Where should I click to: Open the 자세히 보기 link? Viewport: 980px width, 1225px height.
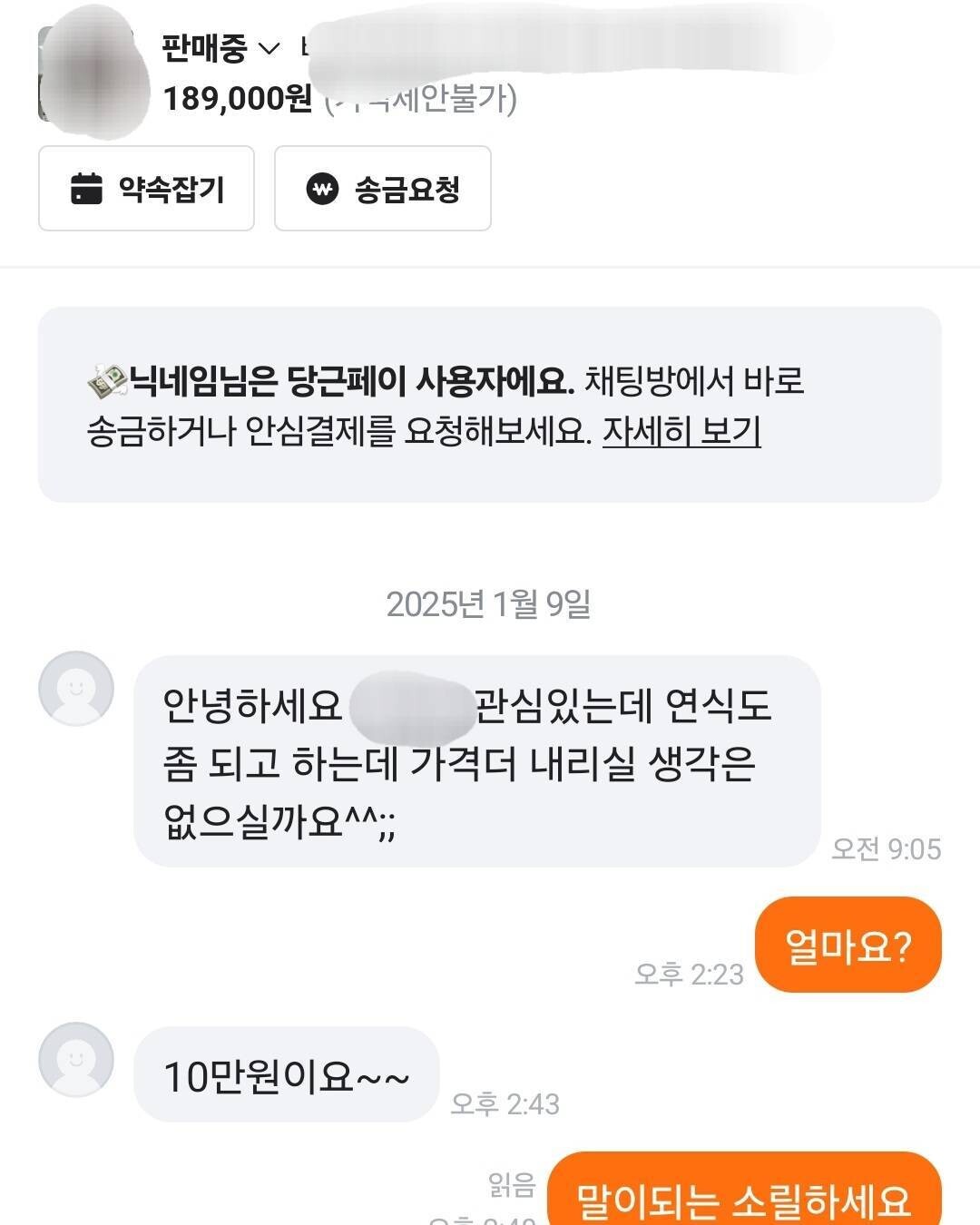[x=681, y=434]
